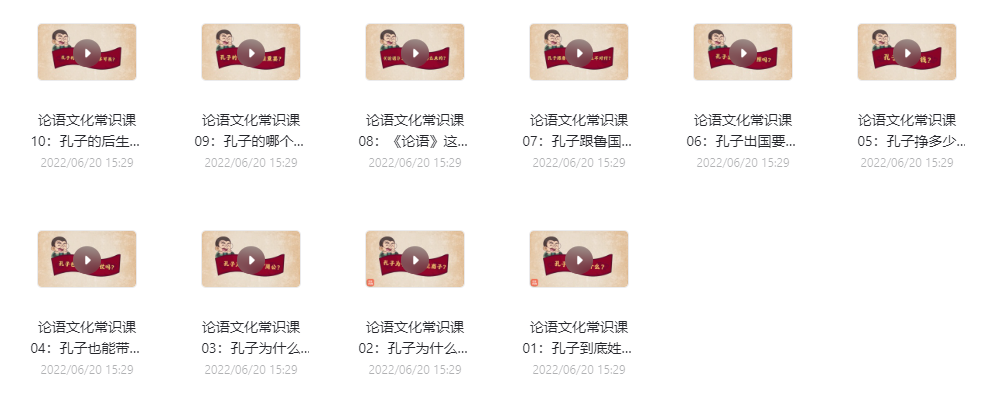The image size is (996, 410).
Task: Open lesson 04 孔子也能带 video
Action: click(87, 260)
